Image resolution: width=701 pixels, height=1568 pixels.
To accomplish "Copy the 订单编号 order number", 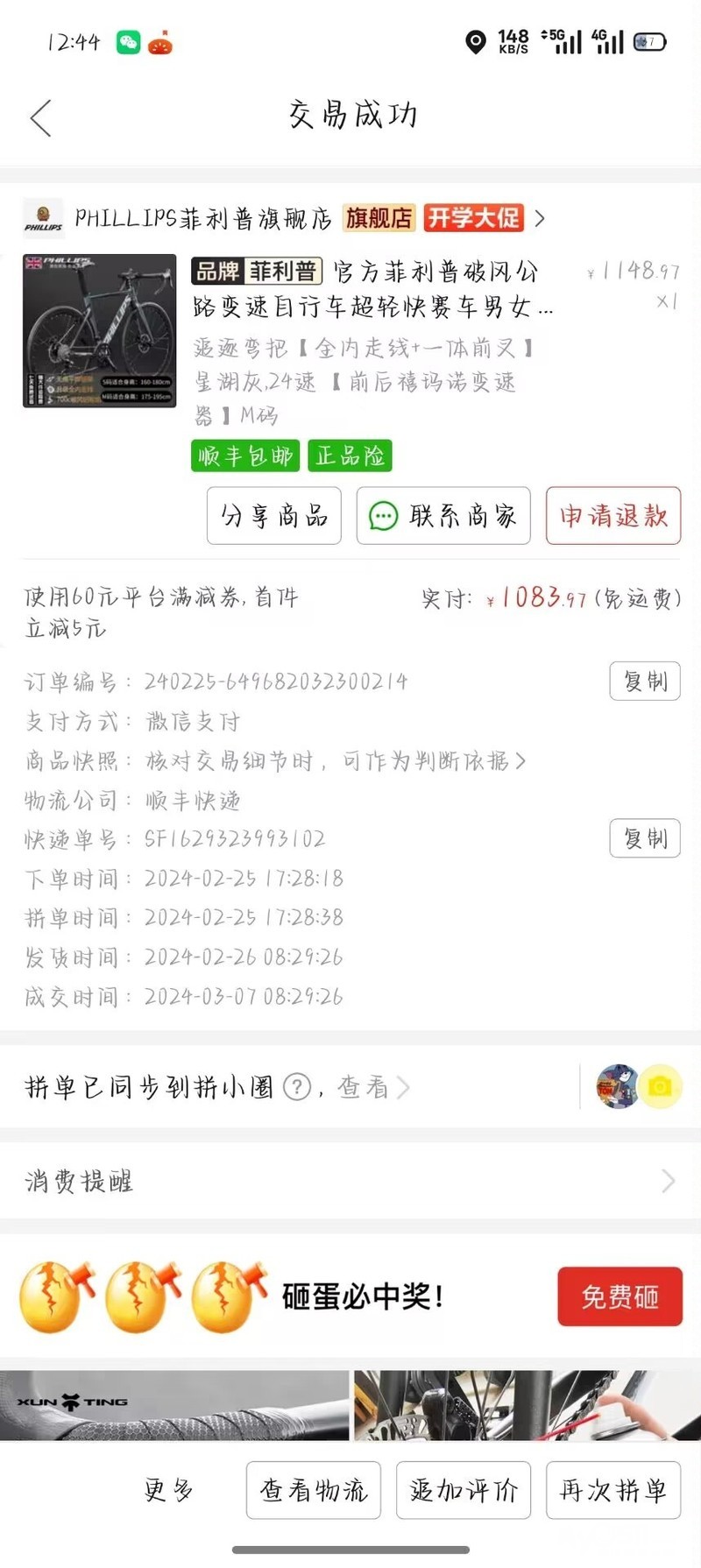I will pyautogui.click(x=644, y=682).
